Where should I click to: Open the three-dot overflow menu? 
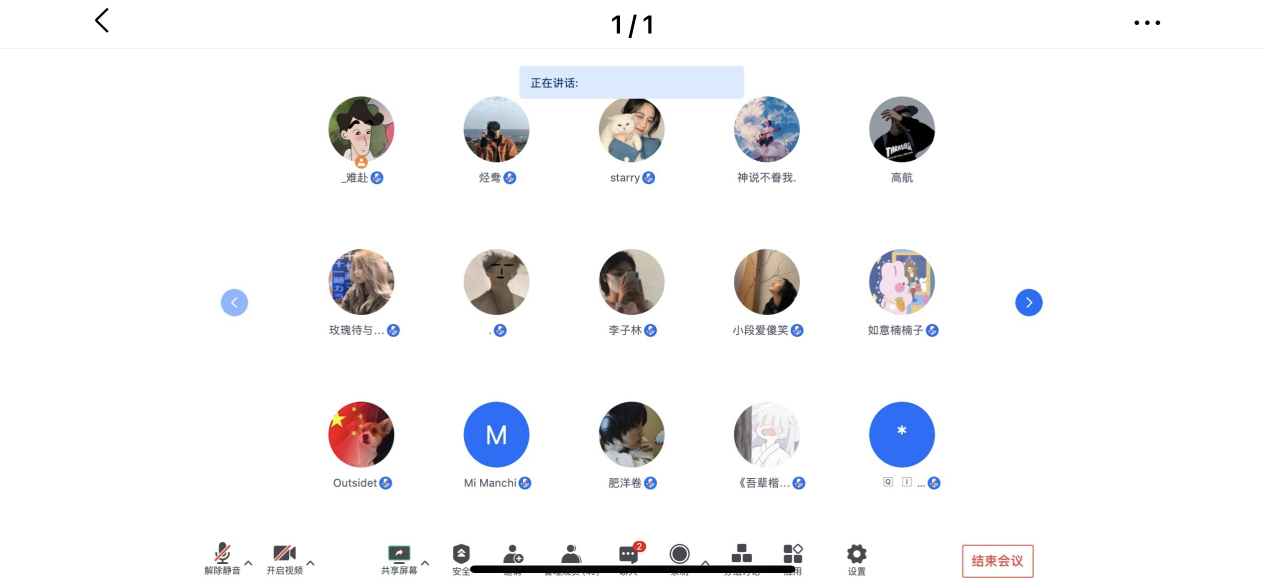pyautogui.click(x=1147, y=23)
